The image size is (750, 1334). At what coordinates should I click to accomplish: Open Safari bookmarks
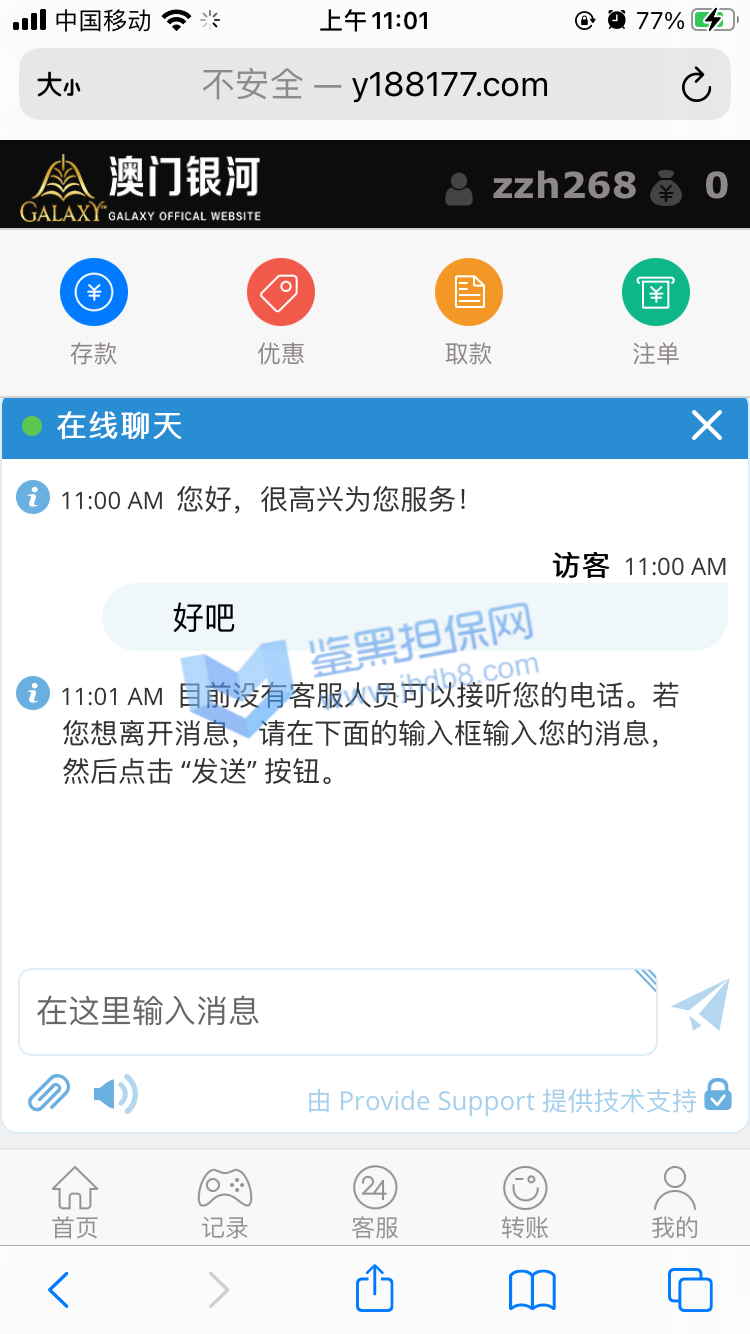[532, 1290]
